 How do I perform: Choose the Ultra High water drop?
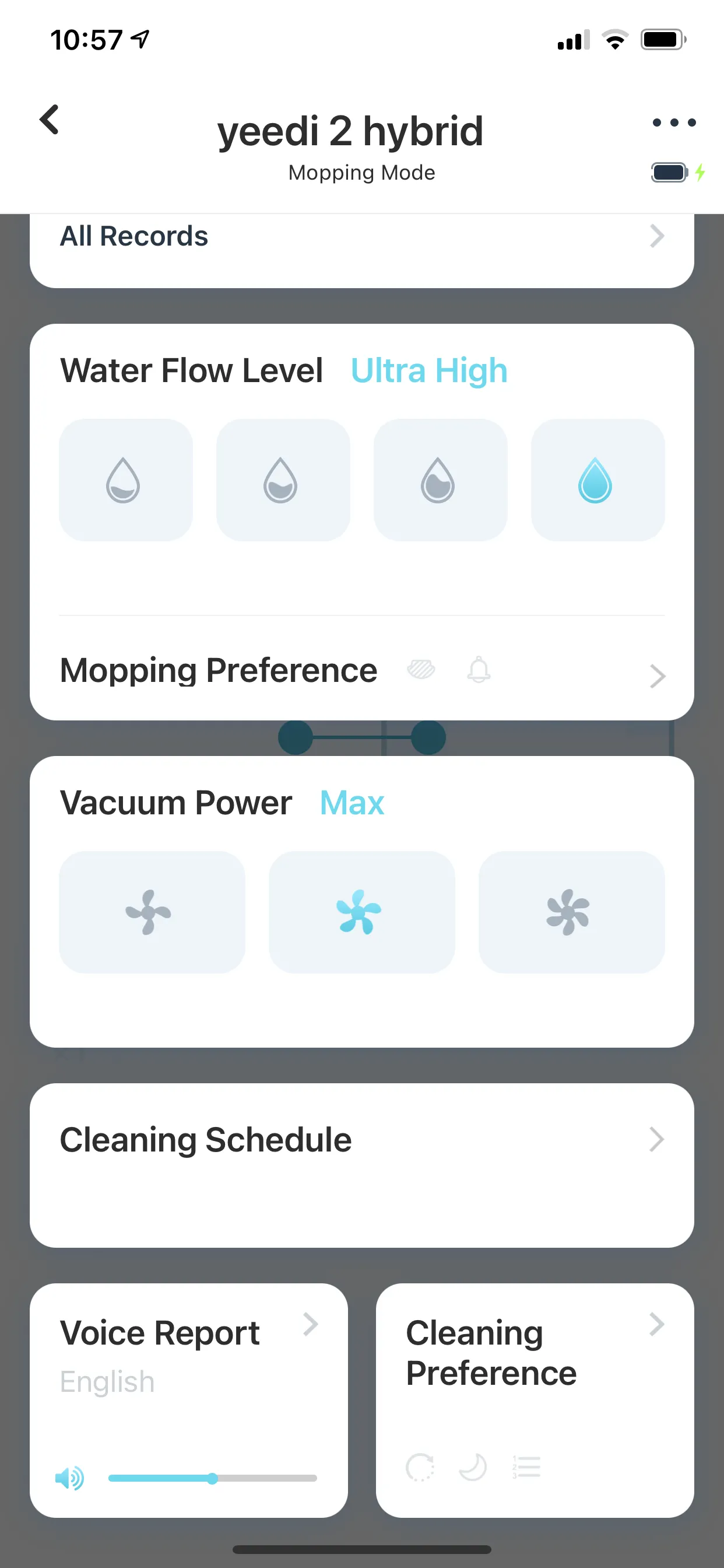click(x=597, y=480)
